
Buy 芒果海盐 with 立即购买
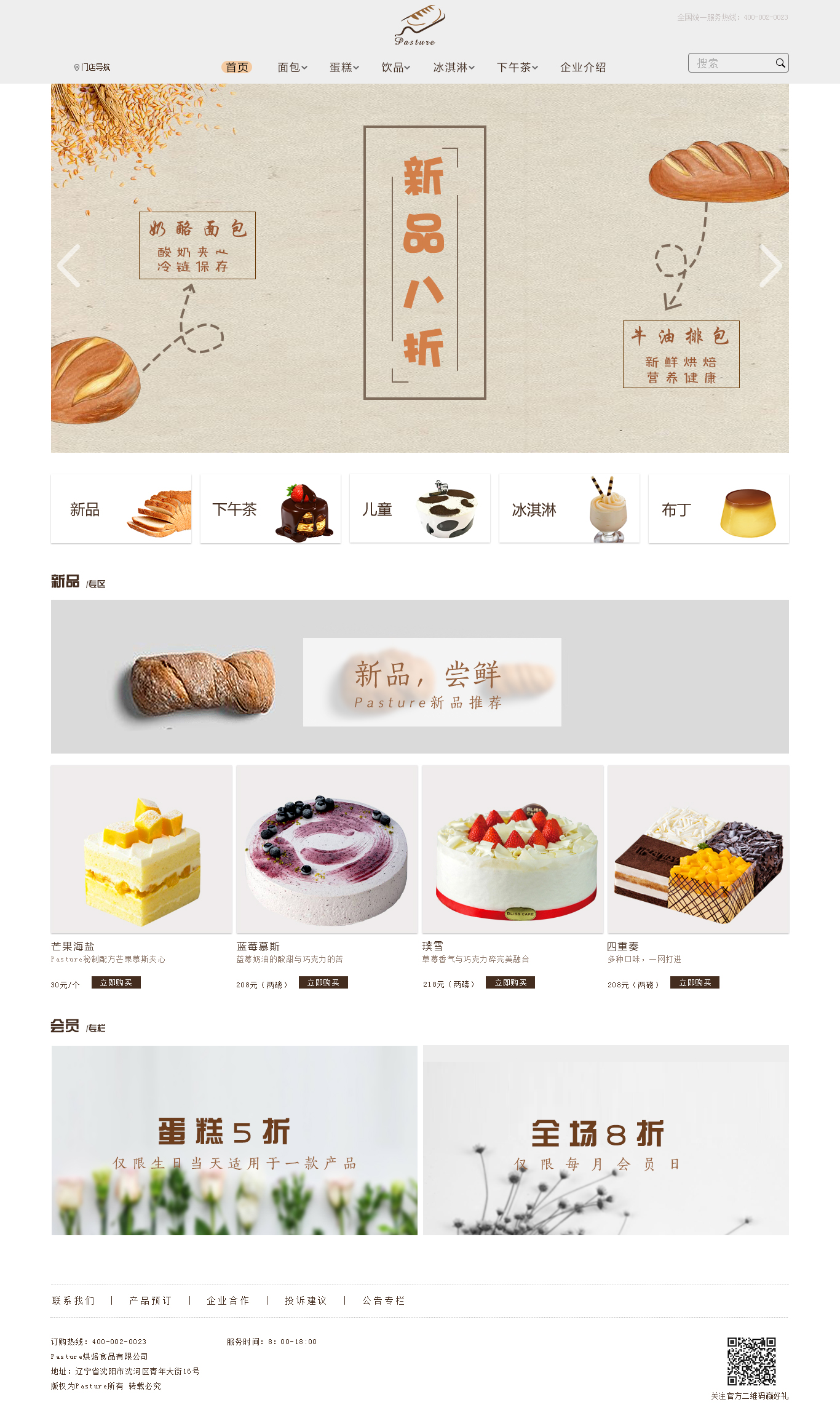[x=116, y=982]
